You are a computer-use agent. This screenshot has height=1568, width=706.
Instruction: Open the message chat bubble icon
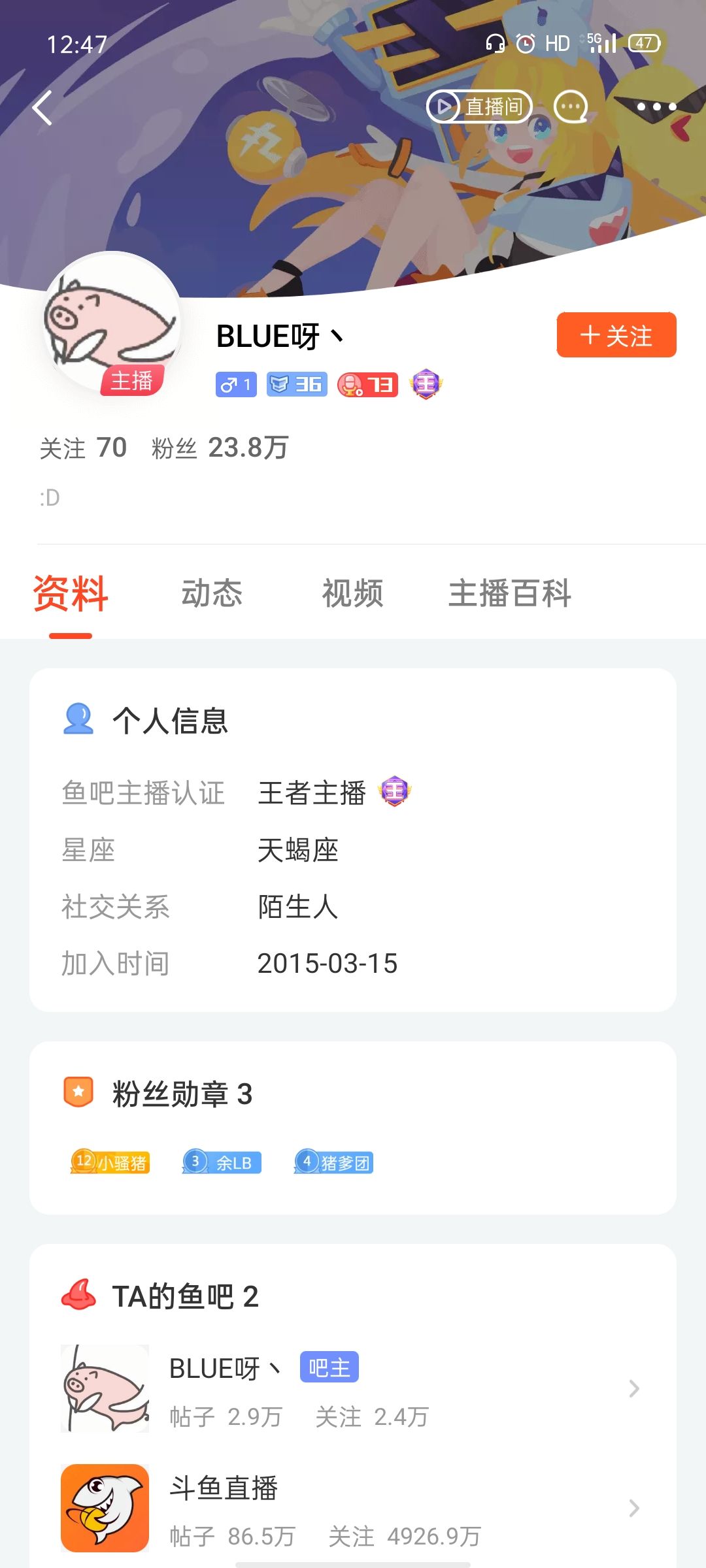tap(570, 106)
